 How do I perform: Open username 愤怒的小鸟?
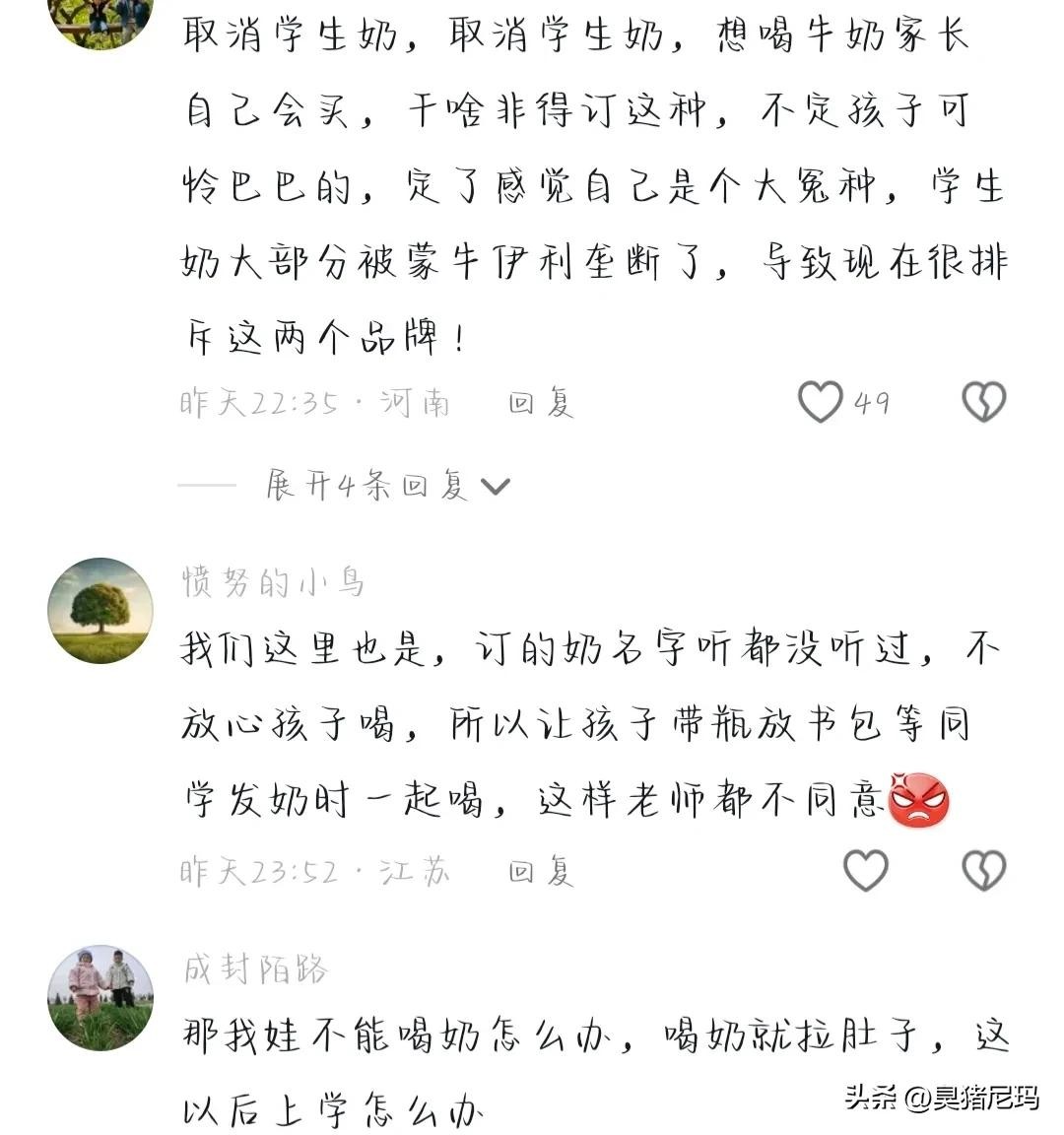coord(273,582)
